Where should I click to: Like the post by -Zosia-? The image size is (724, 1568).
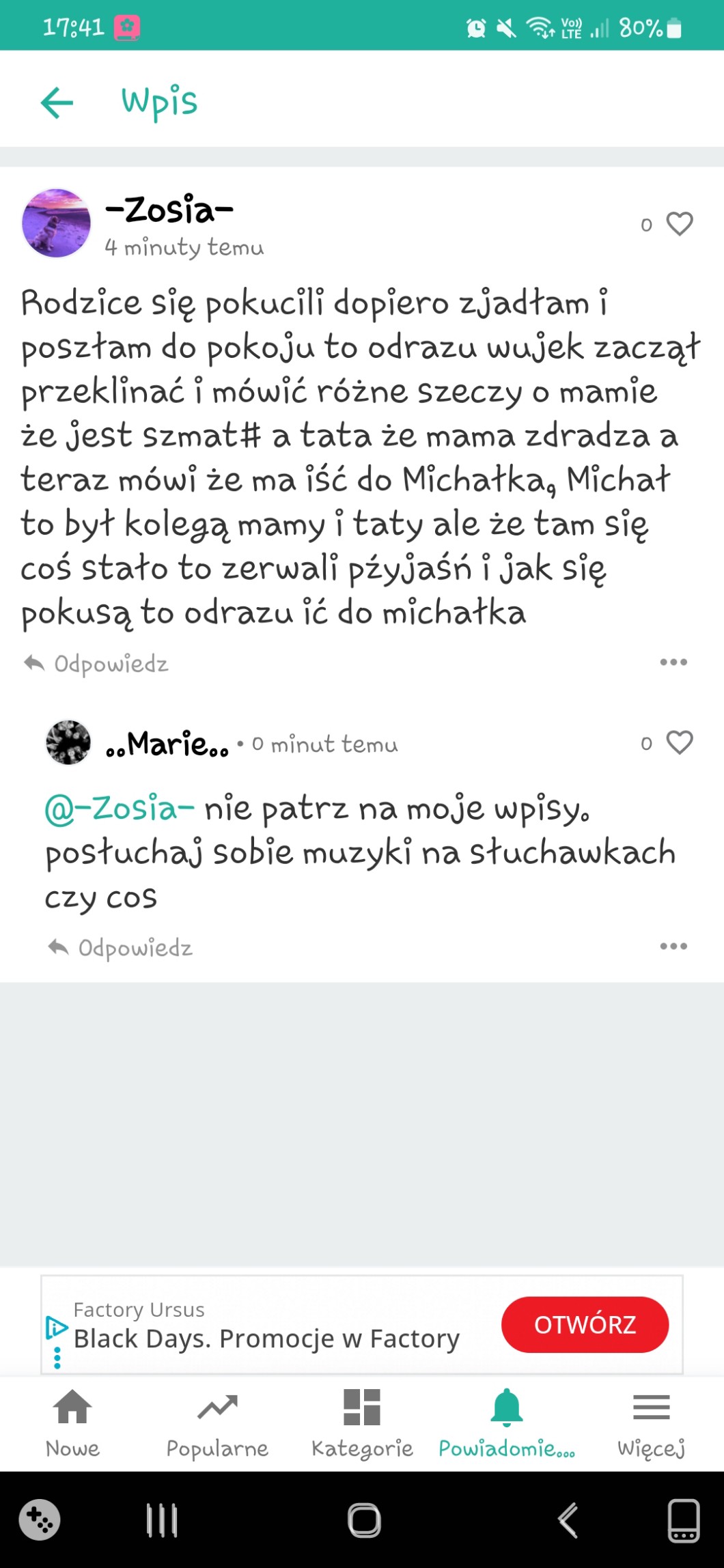click(679, 224)
